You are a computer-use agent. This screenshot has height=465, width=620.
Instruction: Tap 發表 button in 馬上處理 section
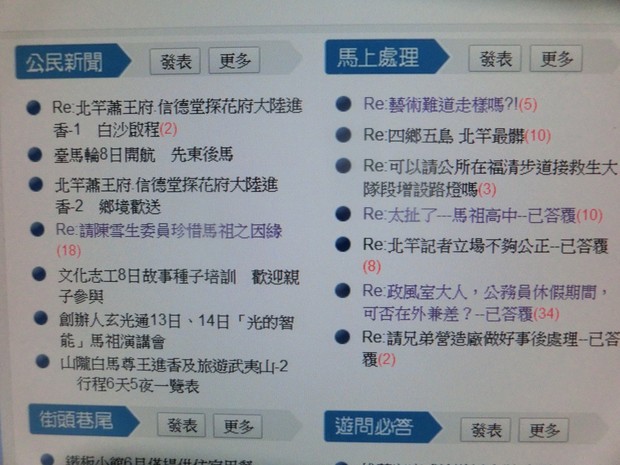(x=494, y=58)
